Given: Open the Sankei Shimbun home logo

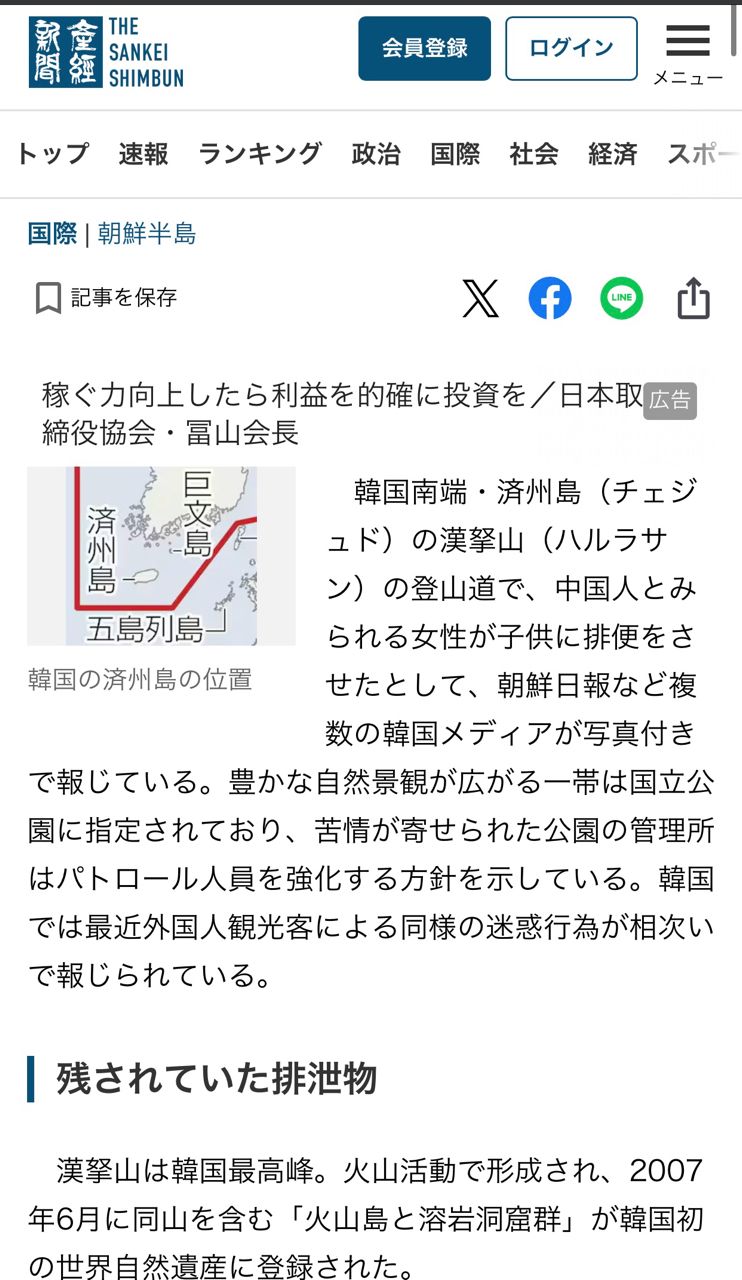Looking at the screenshot, I should click(106, 52).
